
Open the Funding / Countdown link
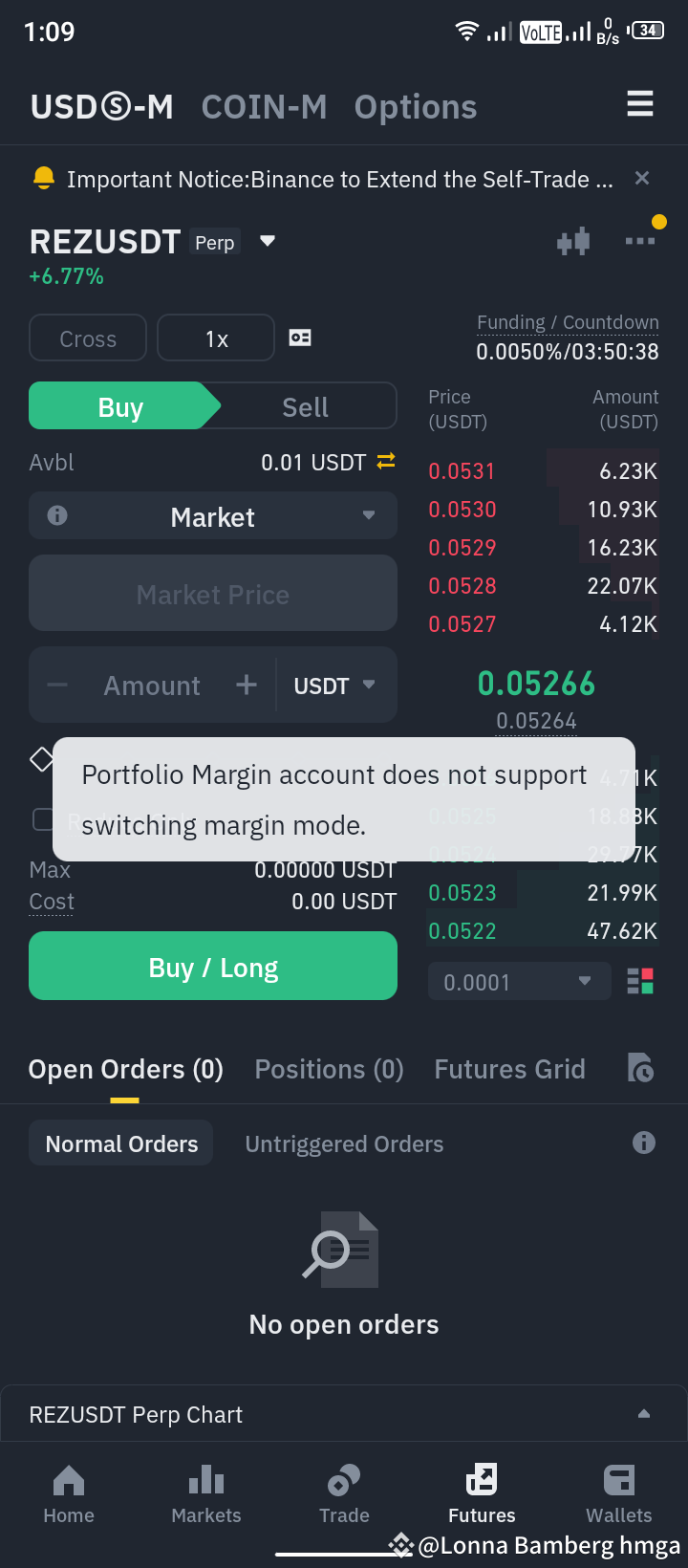tap(567, 322)
